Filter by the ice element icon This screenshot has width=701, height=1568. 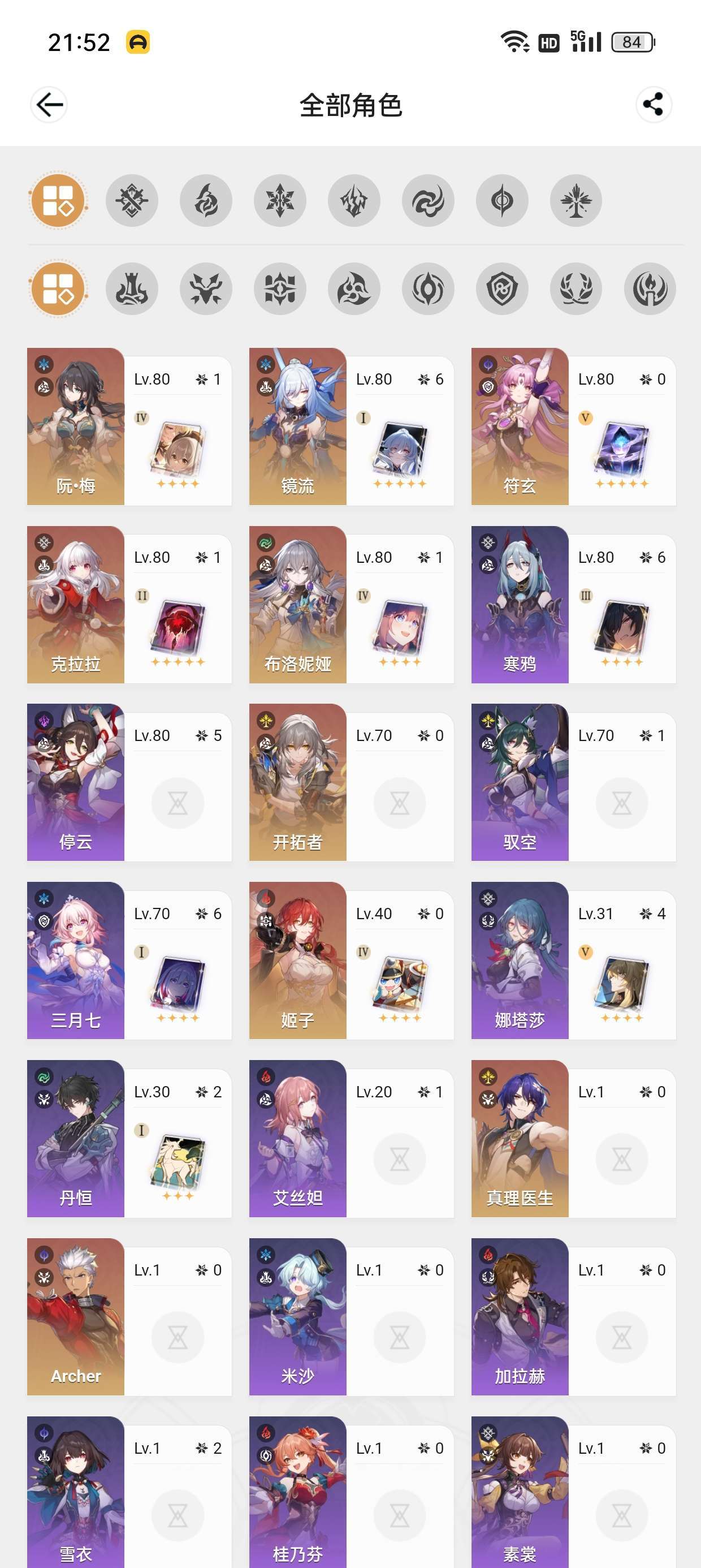pyautogui.click(x=280, y=200)
